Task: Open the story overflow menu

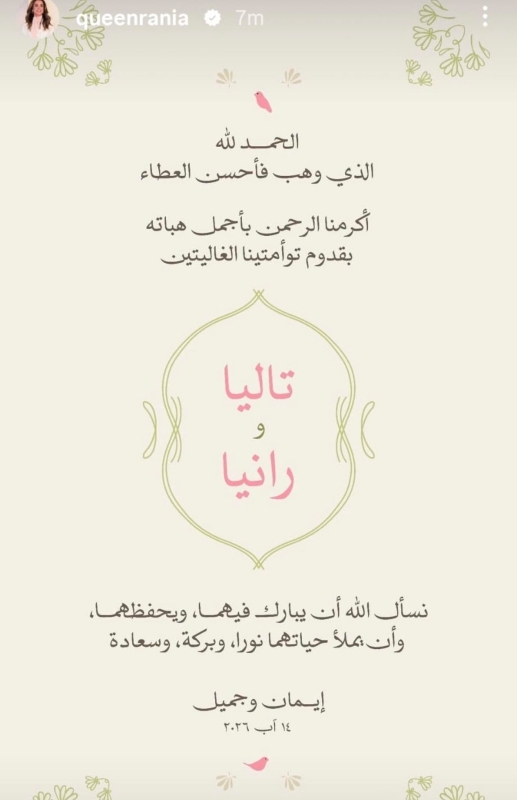Action: (485, 17)
